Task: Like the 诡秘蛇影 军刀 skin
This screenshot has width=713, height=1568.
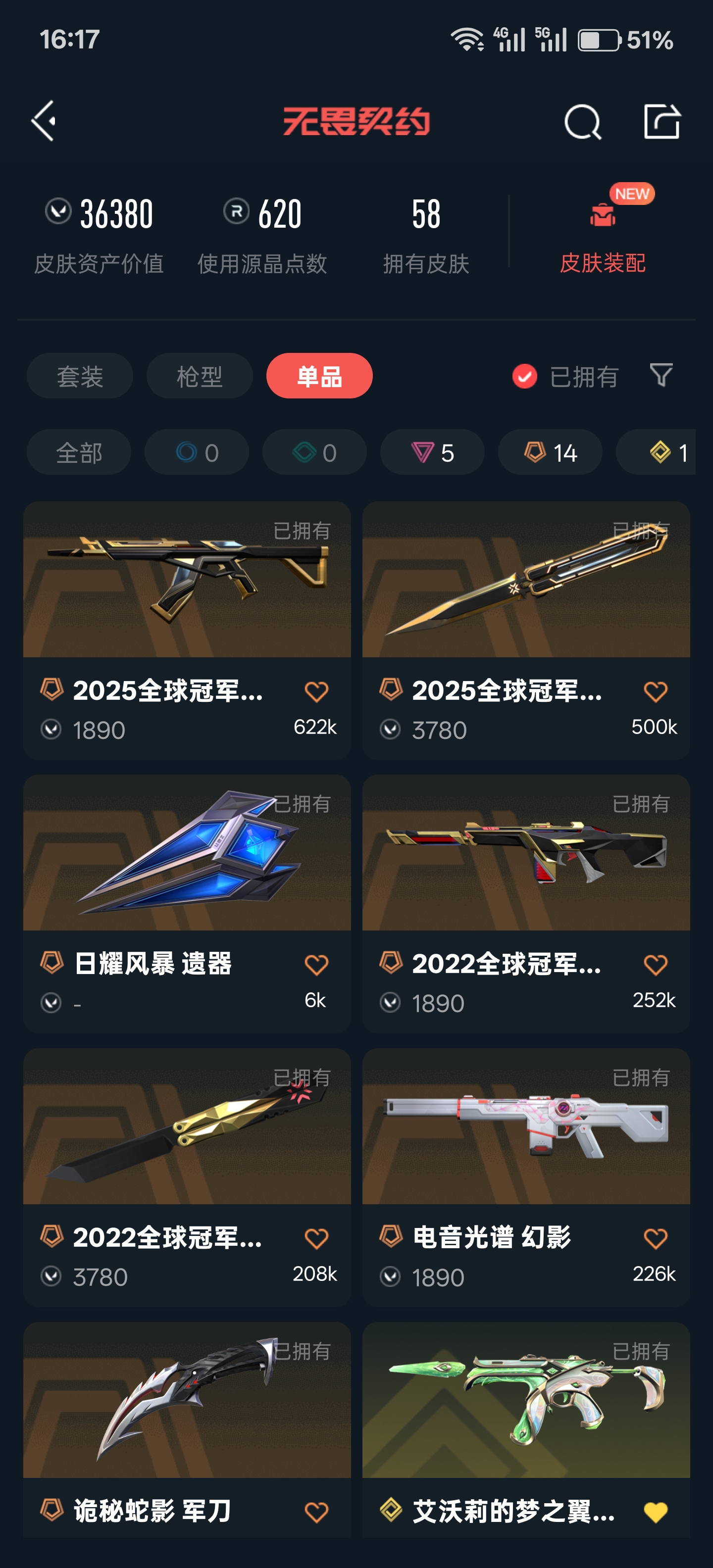Action: tap(316, 1512)
